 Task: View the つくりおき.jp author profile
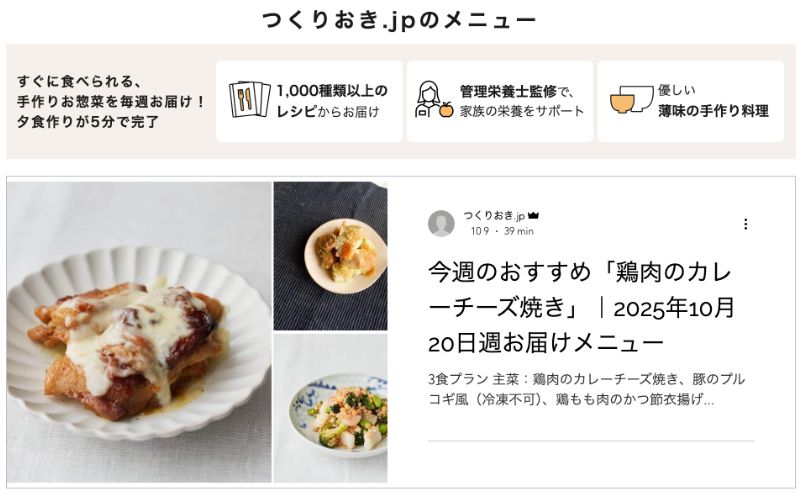494,215
